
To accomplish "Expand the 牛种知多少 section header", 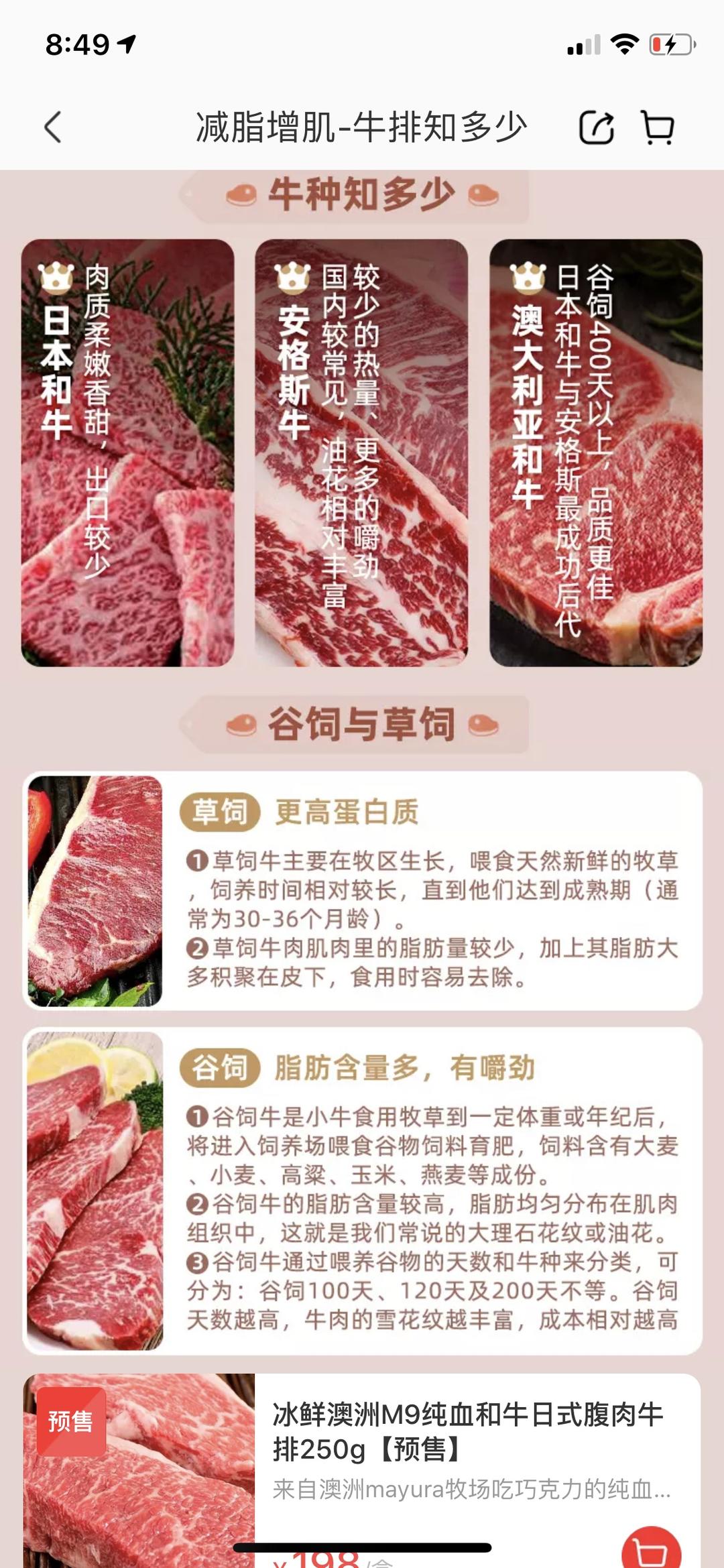I will 362,194.
